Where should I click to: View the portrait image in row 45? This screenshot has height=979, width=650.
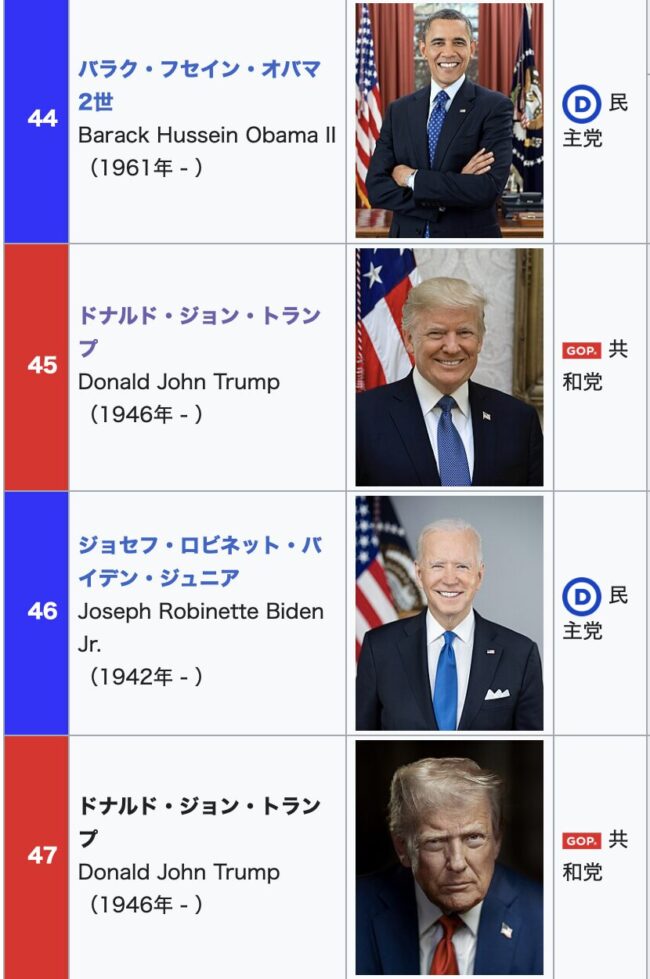point(449,367)
